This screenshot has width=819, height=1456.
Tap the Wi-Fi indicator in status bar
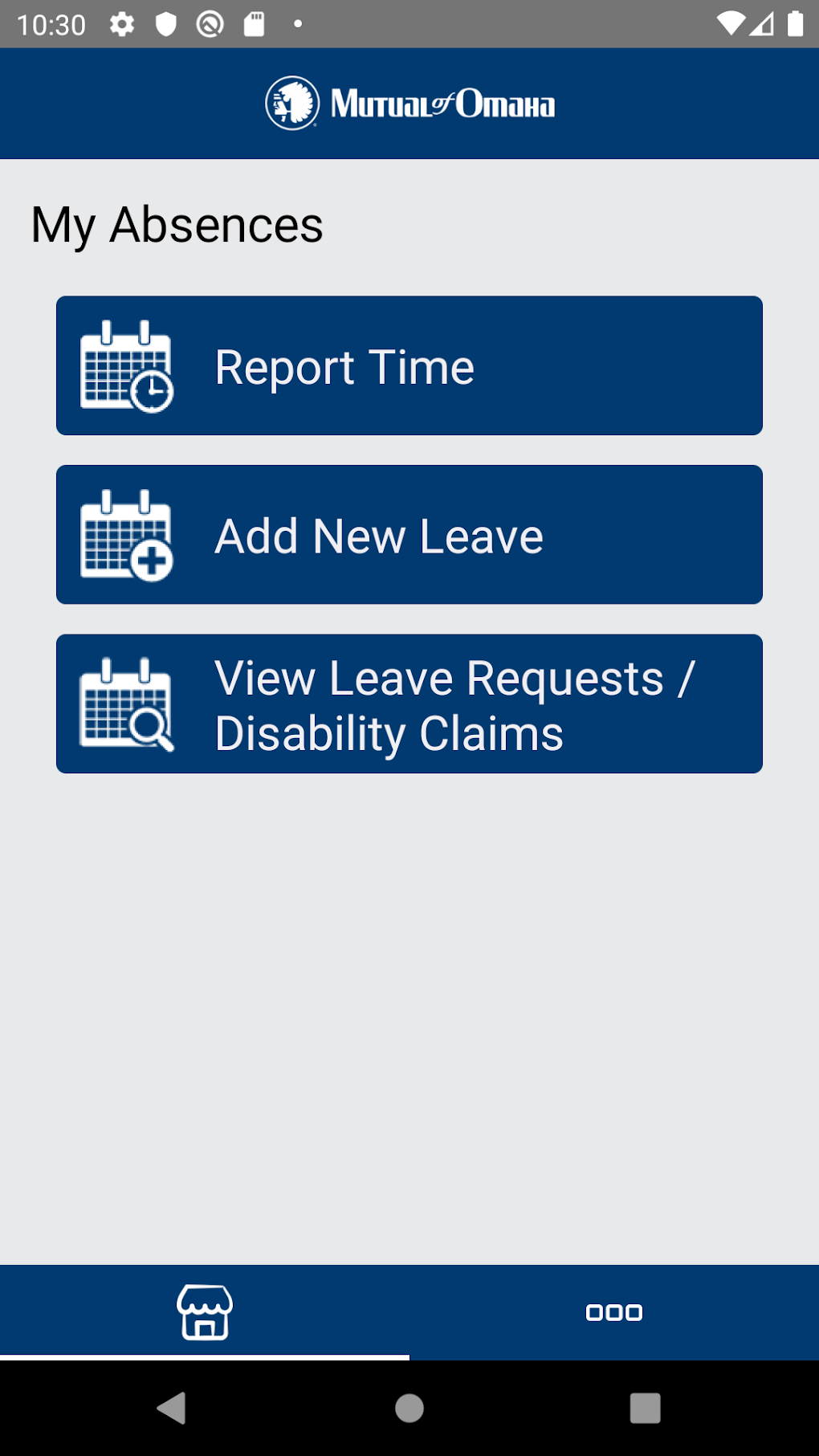[x=731, y=22]
